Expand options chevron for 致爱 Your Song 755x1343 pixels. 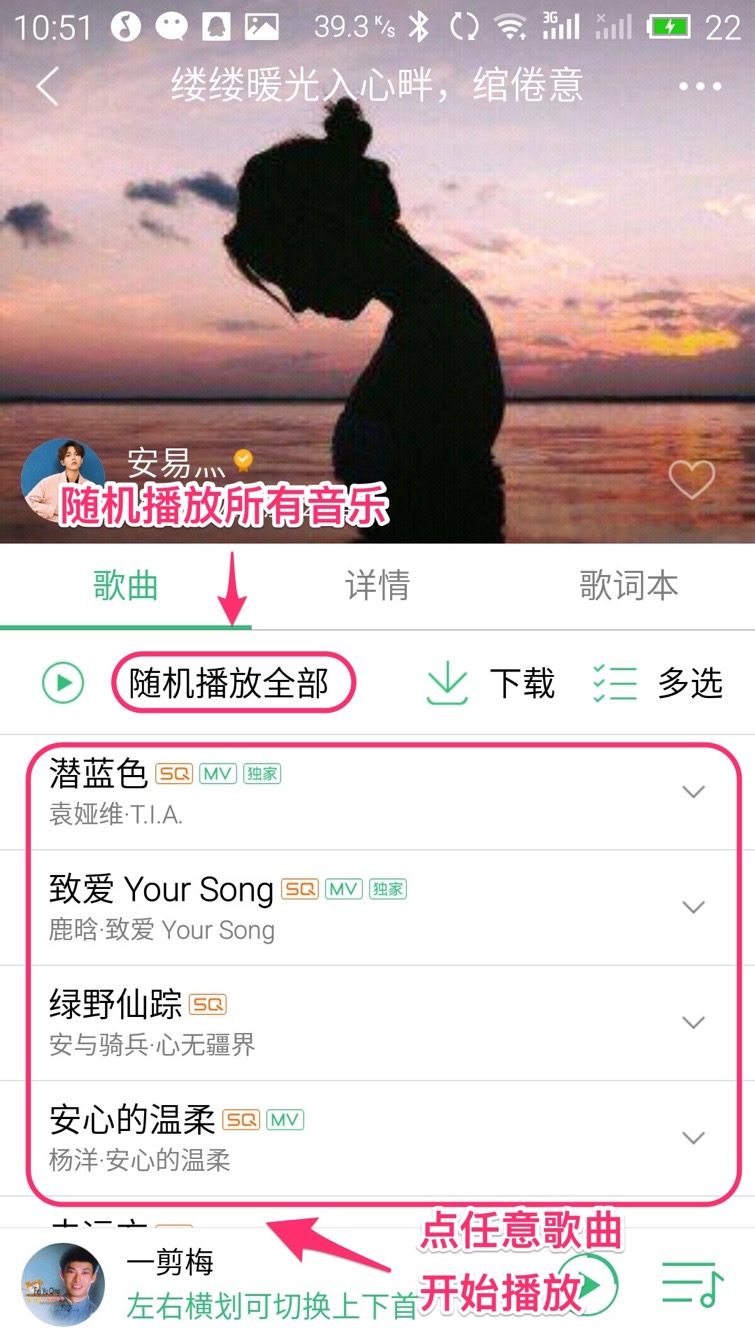(693, 907)
